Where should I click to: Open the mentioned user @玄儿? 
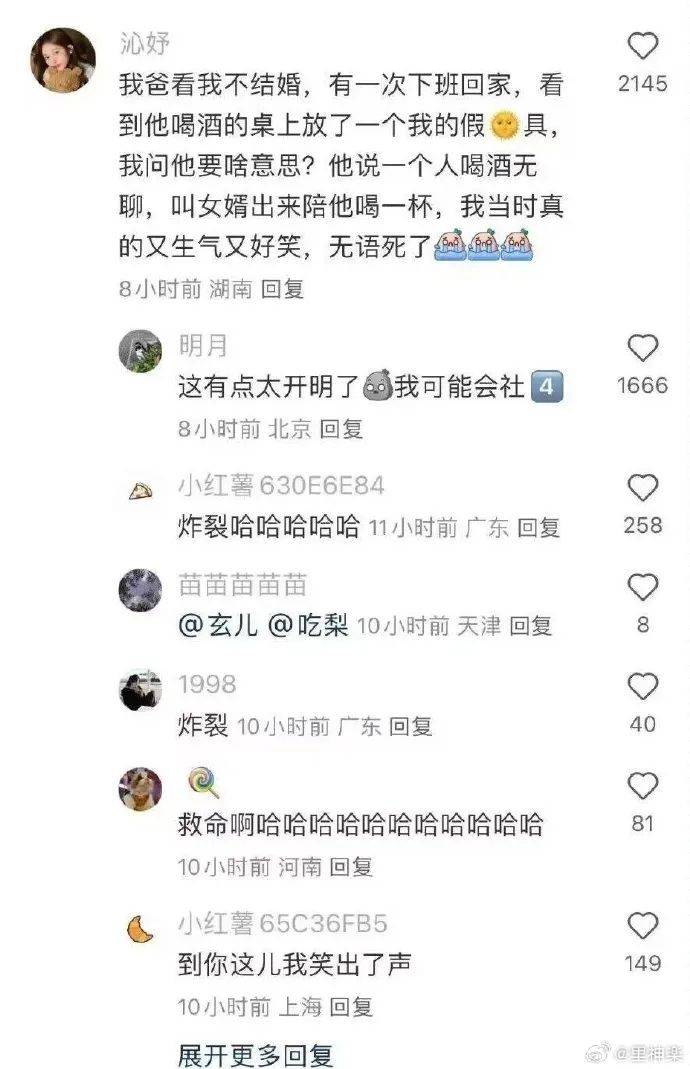click(x=218, y=627)
